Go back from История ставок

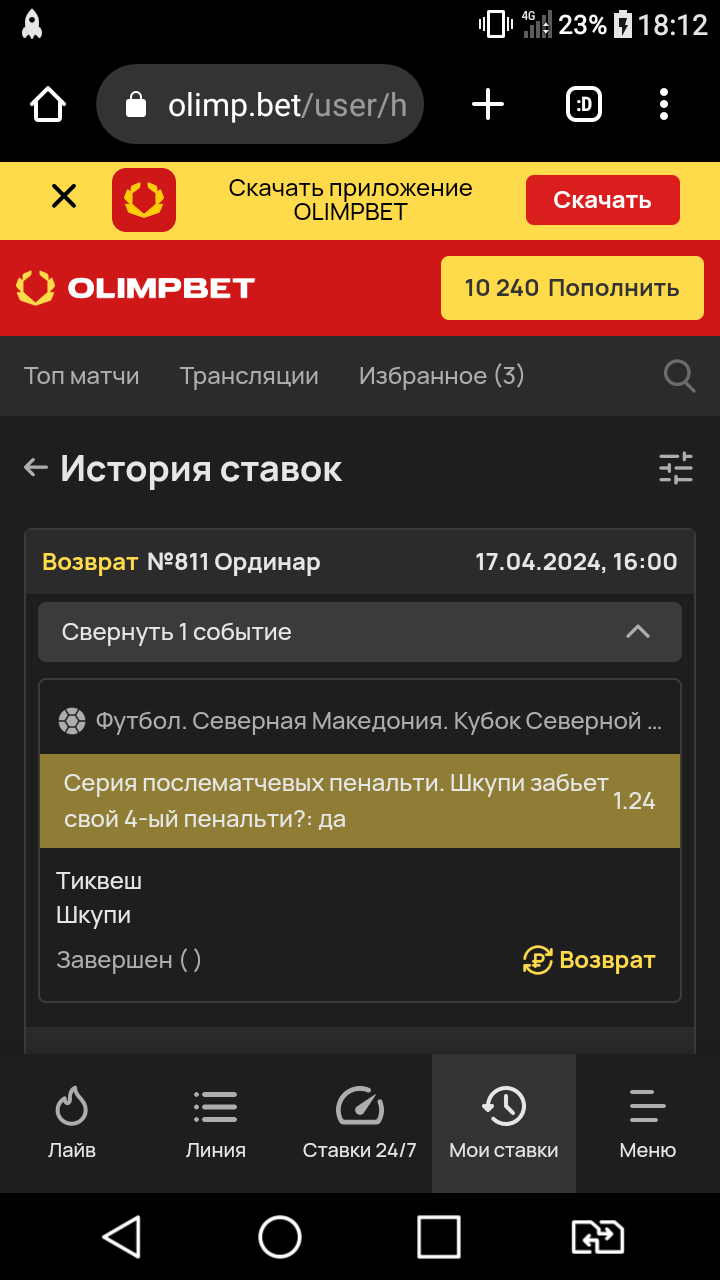pos(36,467)
